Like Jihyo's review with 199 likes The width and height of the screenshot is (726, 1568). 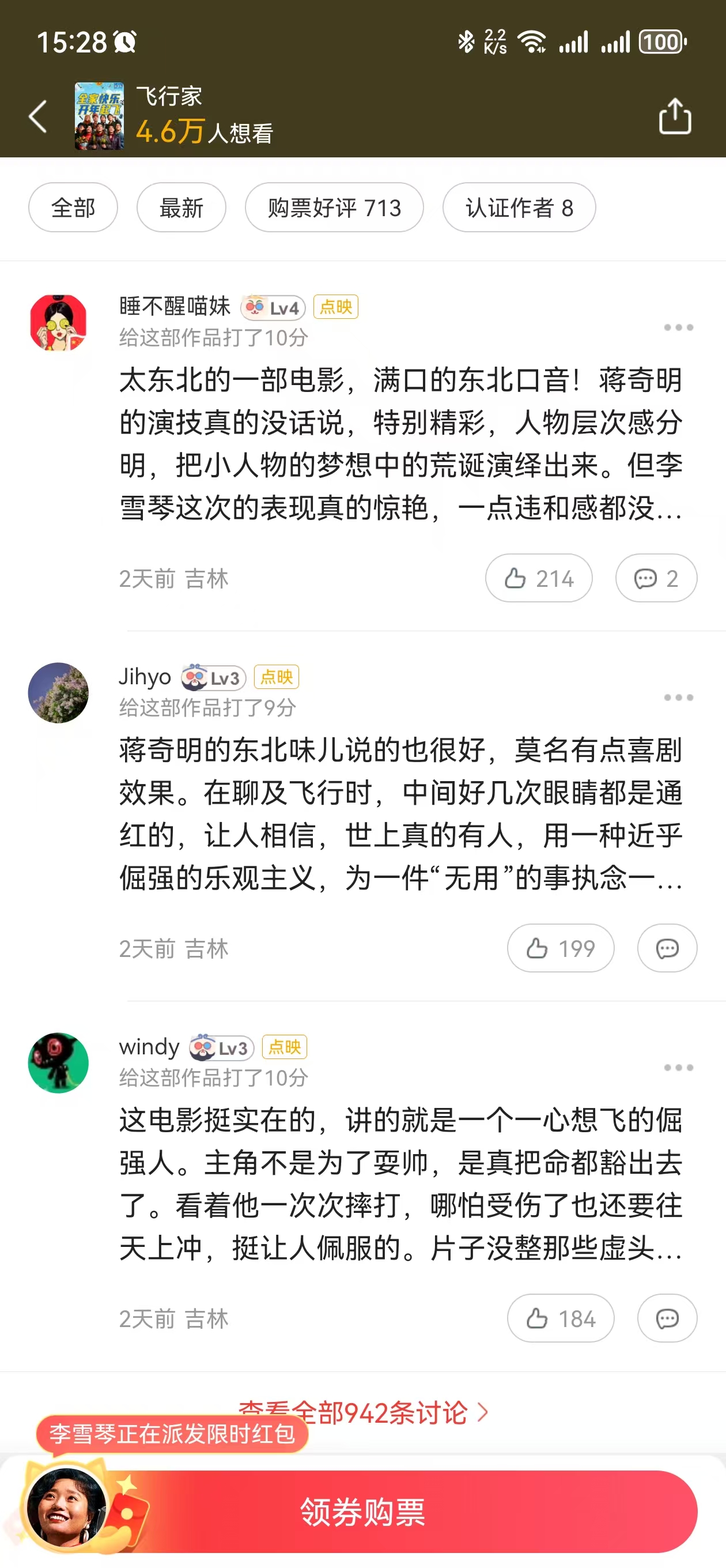560,948
